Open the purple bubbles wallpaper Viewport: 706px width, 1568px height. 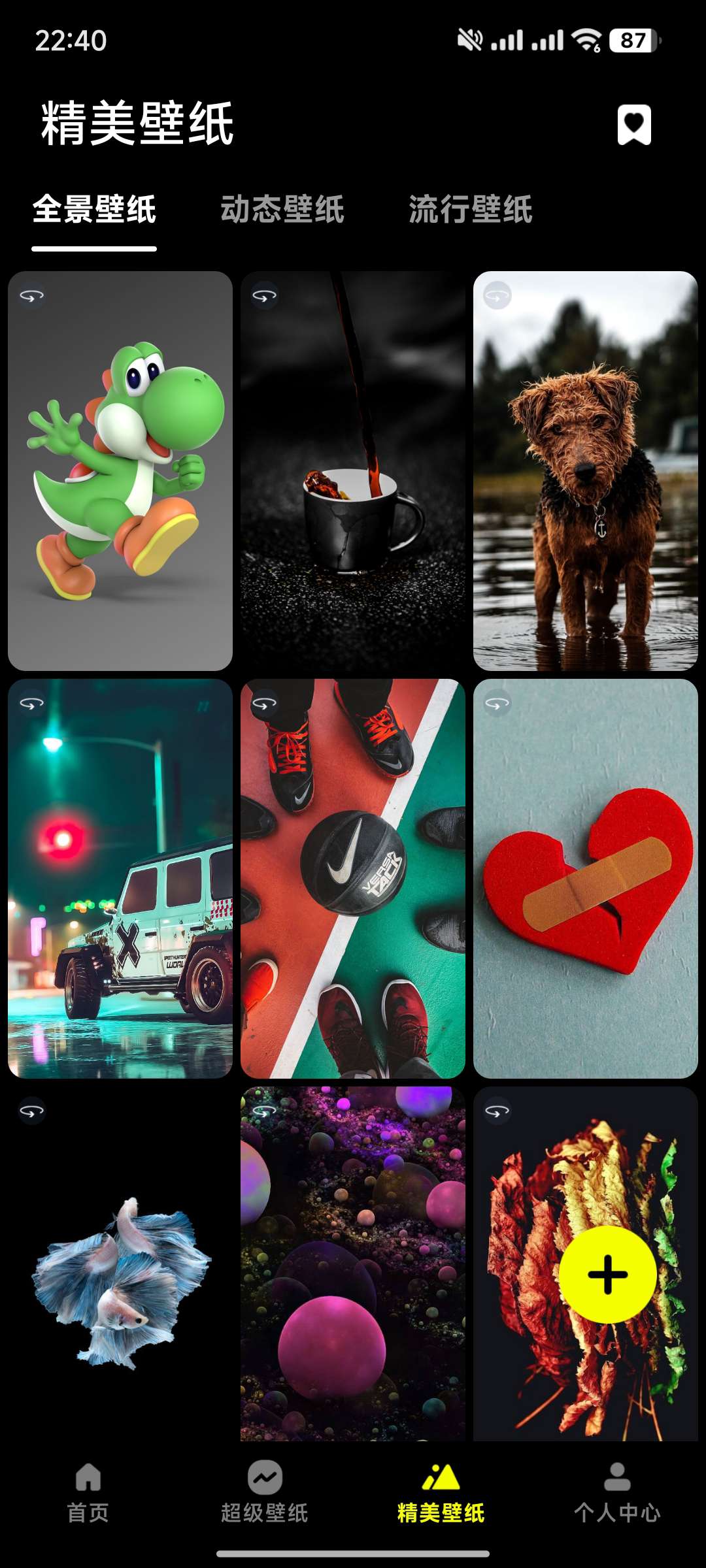tap(353, 1267)
